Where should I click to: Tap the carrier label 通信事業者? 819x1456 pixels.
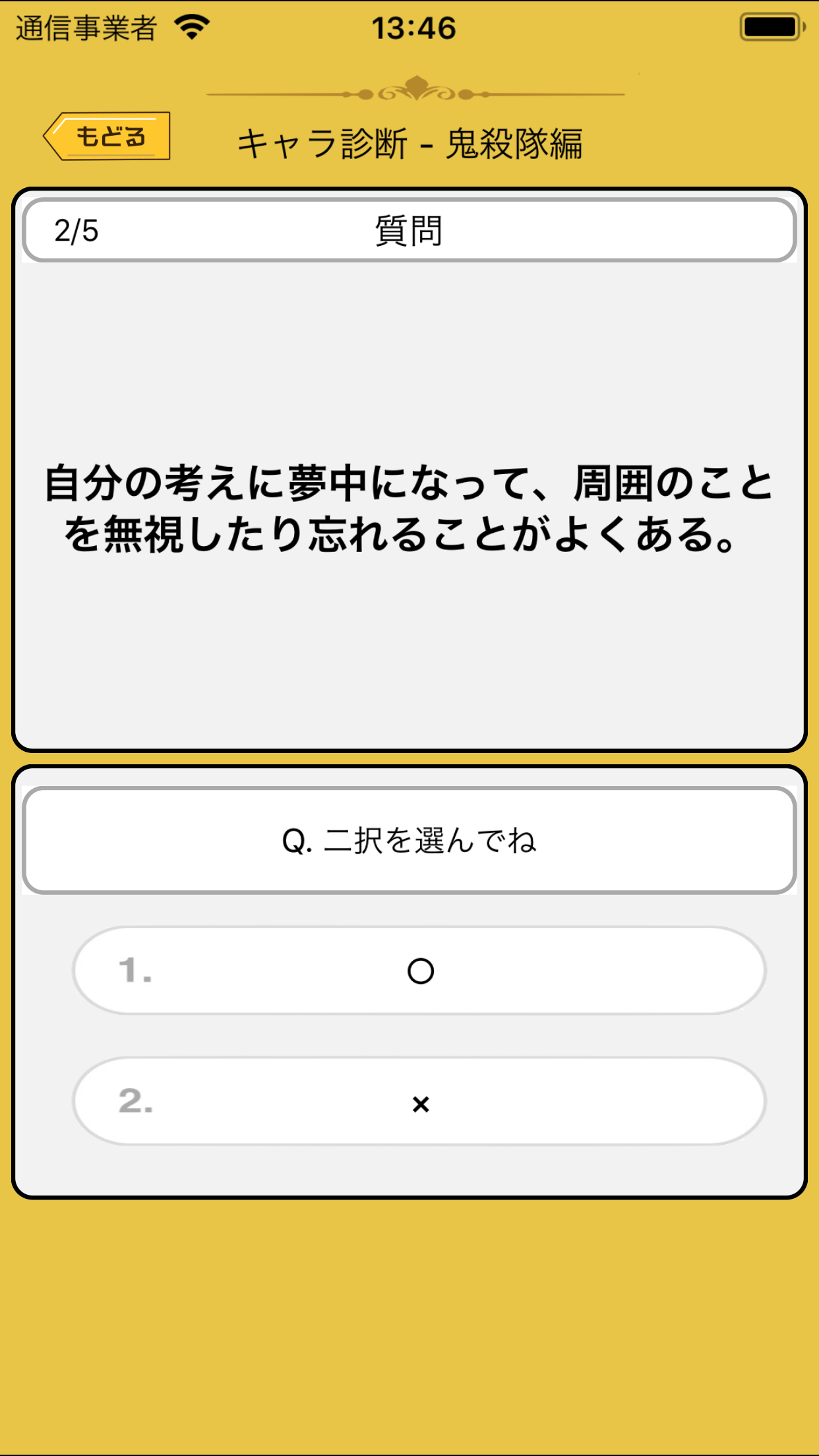point(84,26)
